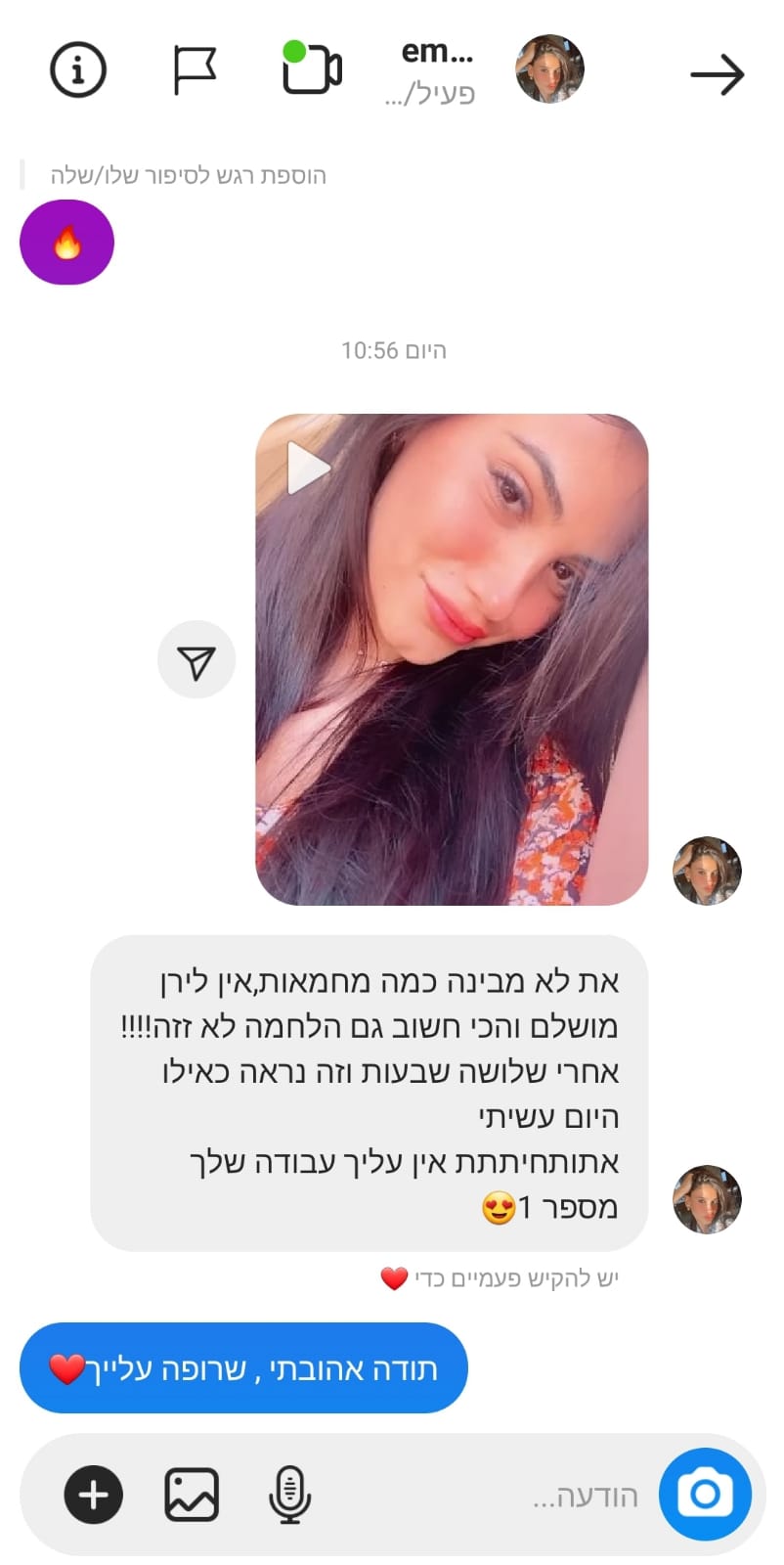Open fire reaction to story
This screenshot has width=784, height=1565.
point(66,243)
